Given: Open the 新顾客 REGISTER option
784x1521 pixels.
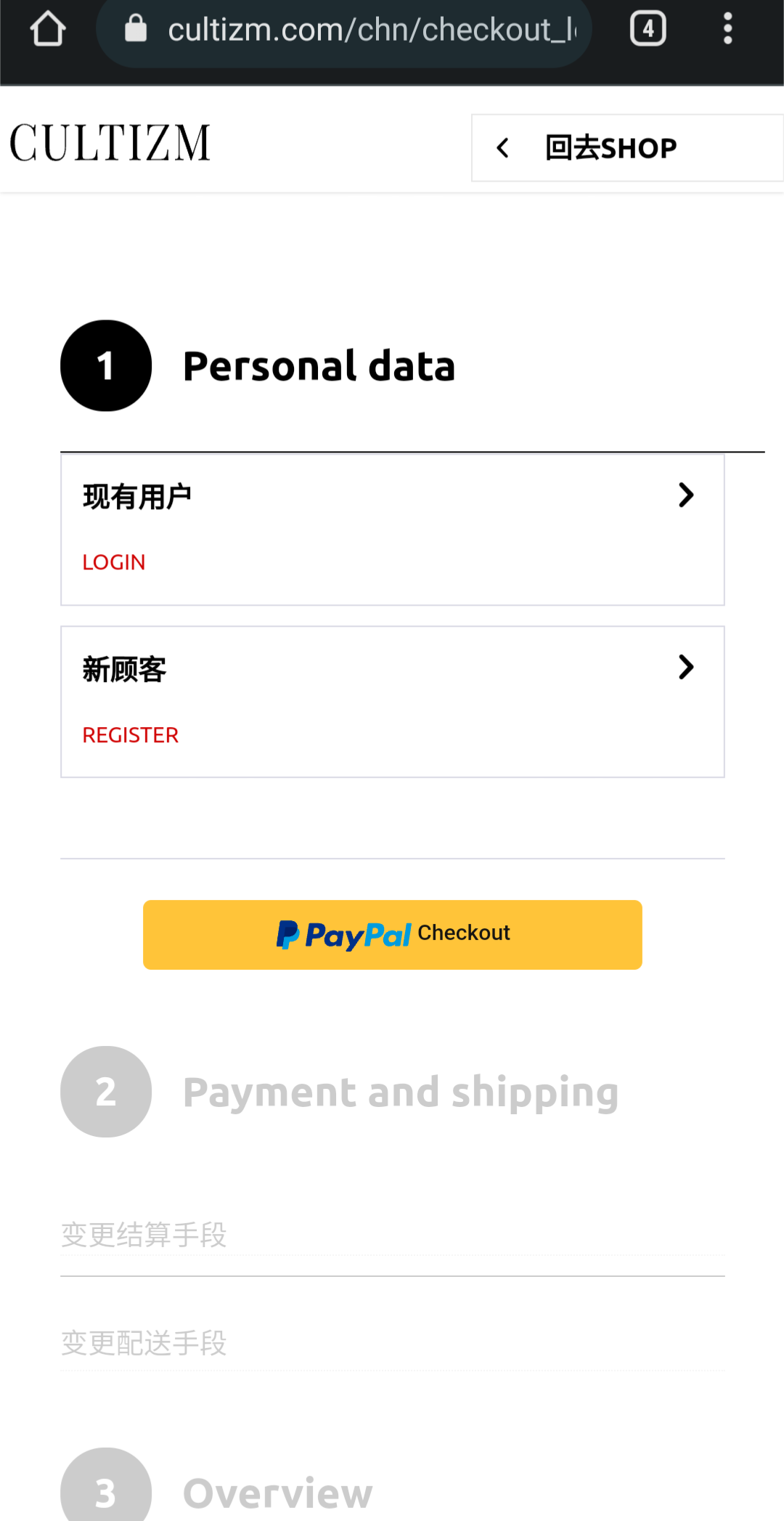Looking at the screenshot, I should tap(393, 702).
